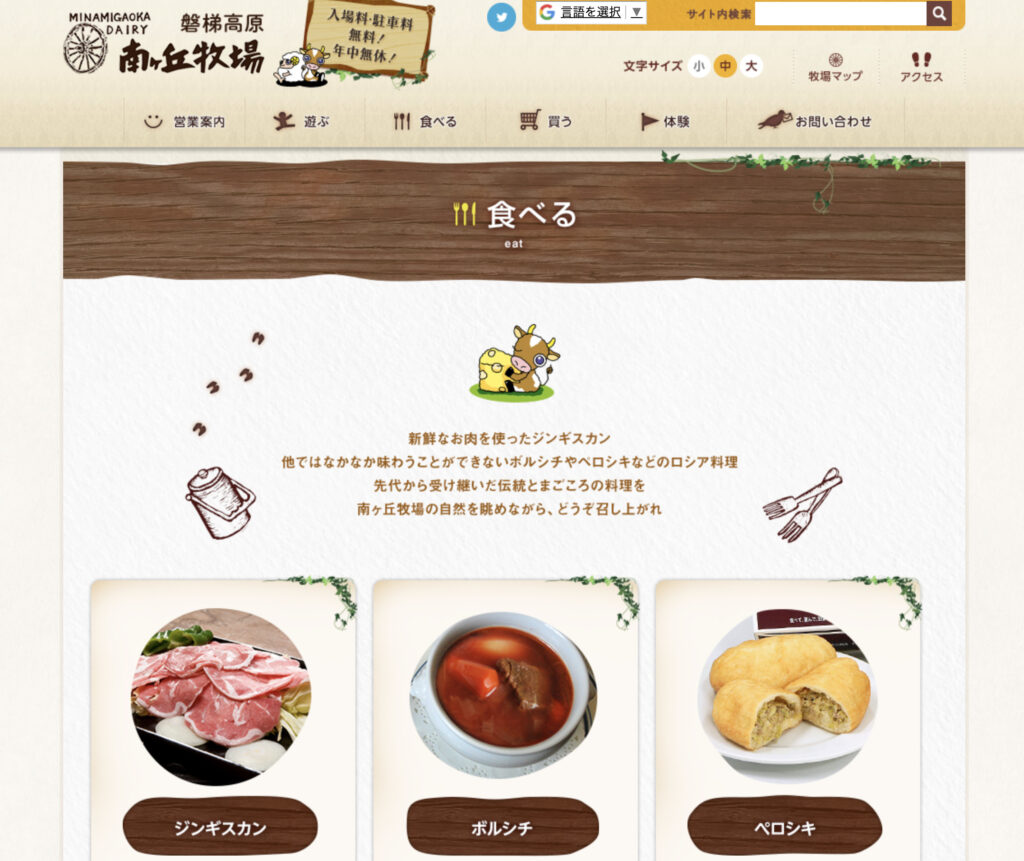Image resolution: width=1024 pixels, height=861 pixels.
Task: Open the ジンギスカン button
Action: (x=220, y=828)
